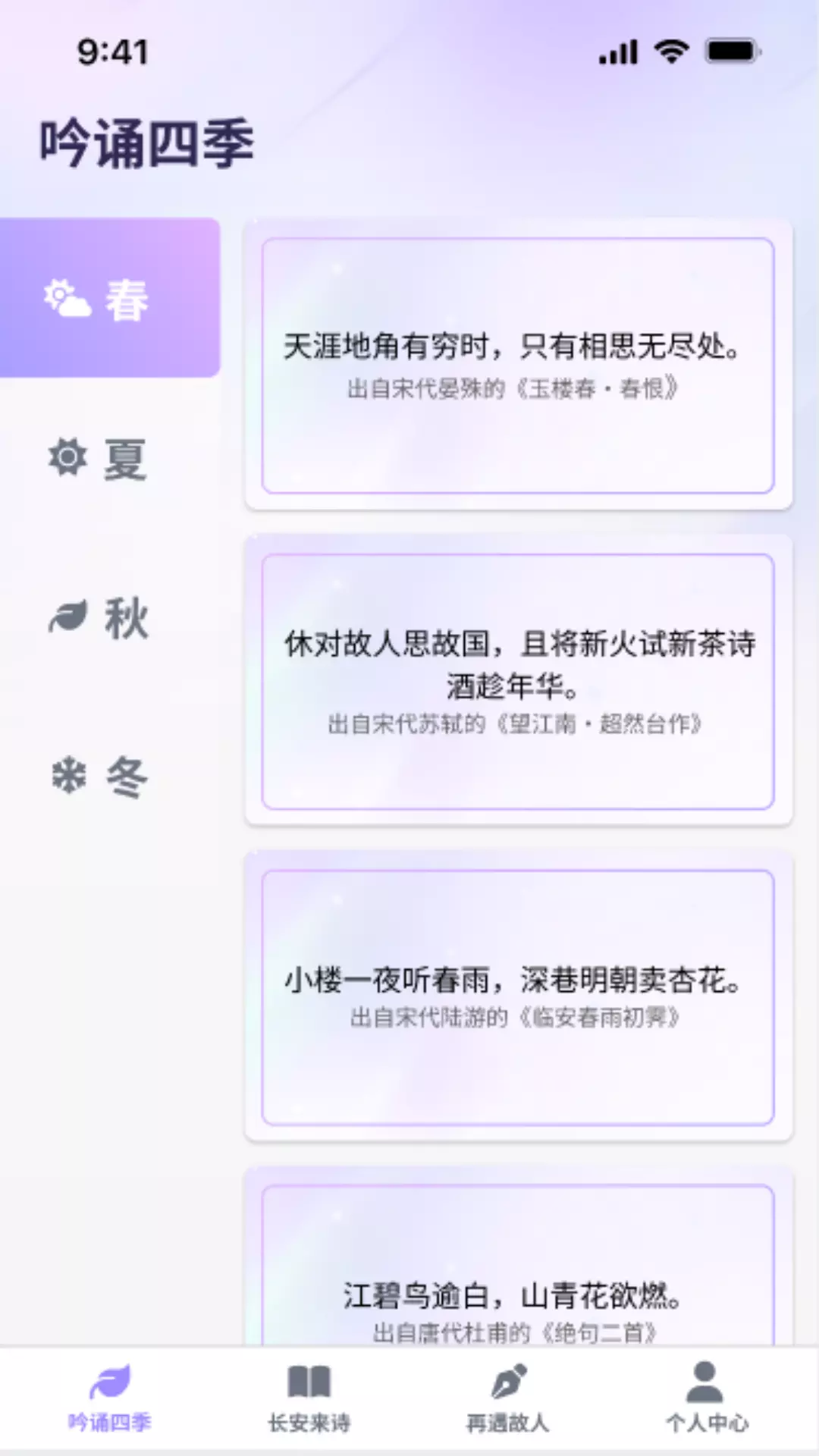Switch to the 夏 season tab
This screenshot has width=819, height=1456.
[110, 458]
